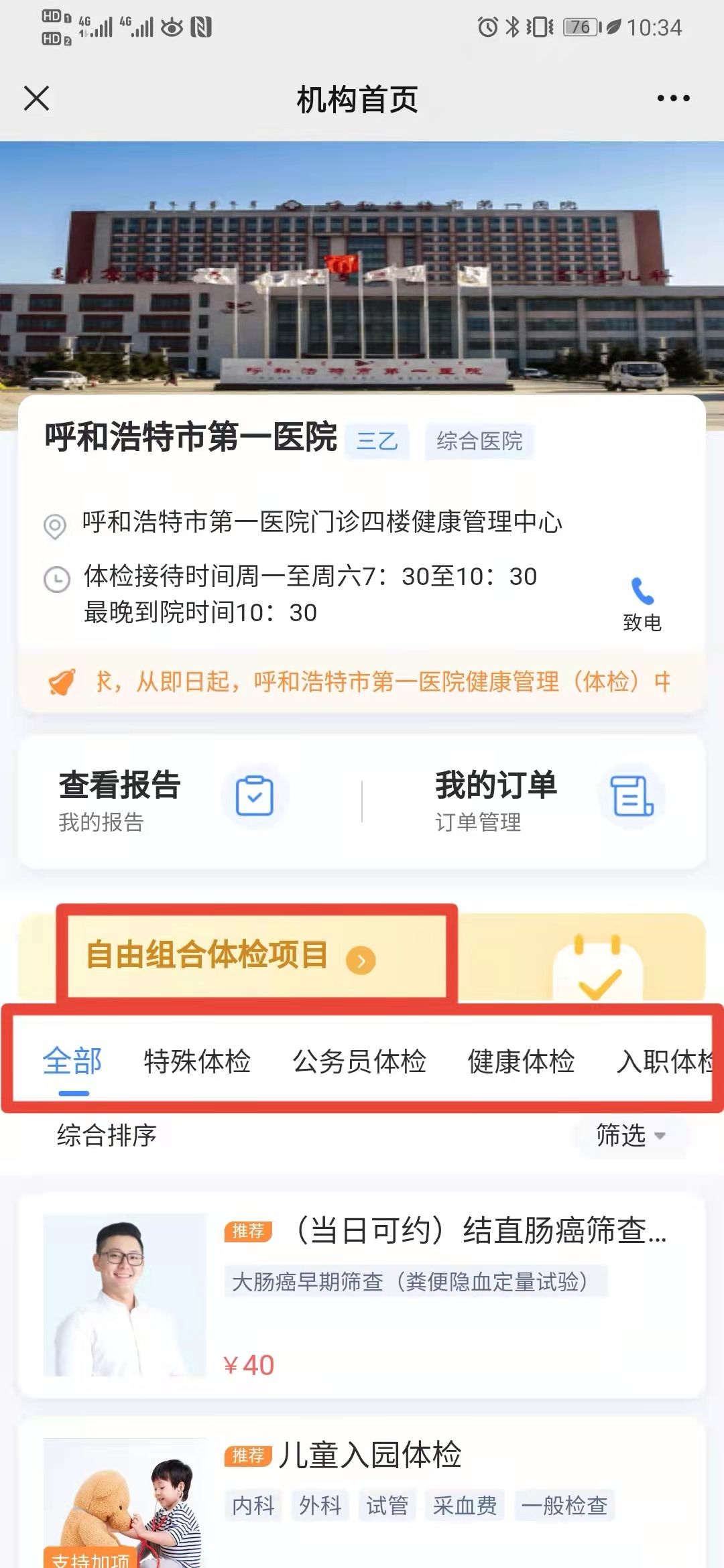Select the 全部 tab
The image size is (724, 1568).
coord(72,1061)
